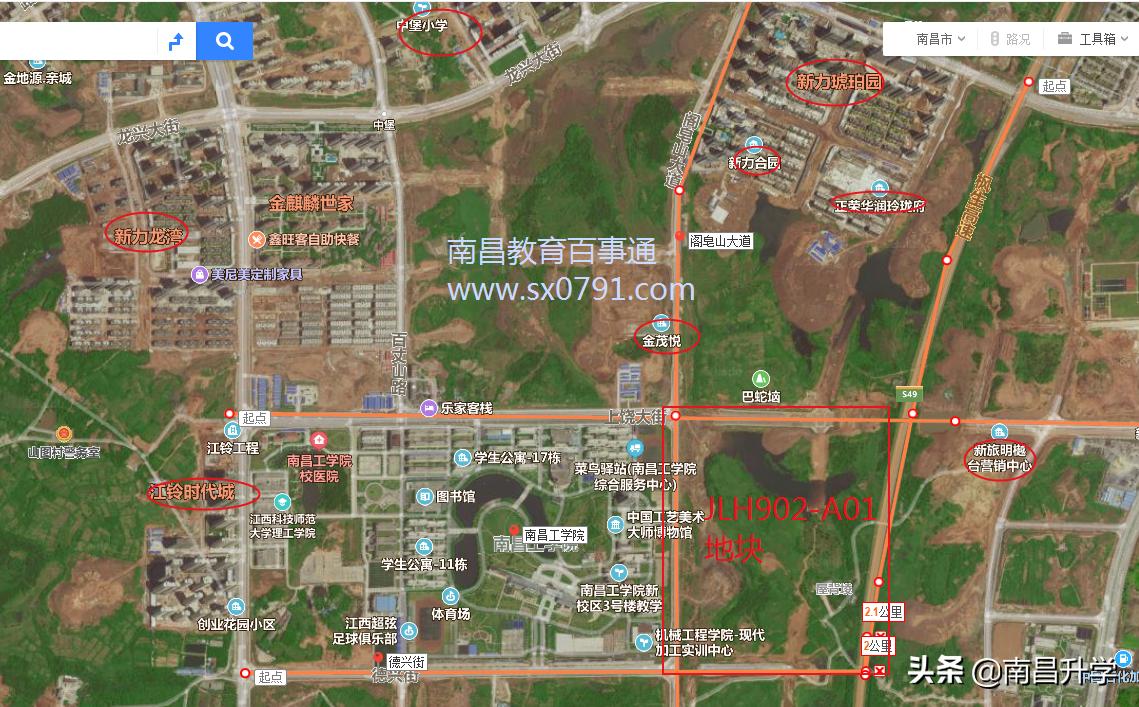Close the distance measurement with the red X

point(880,671)
